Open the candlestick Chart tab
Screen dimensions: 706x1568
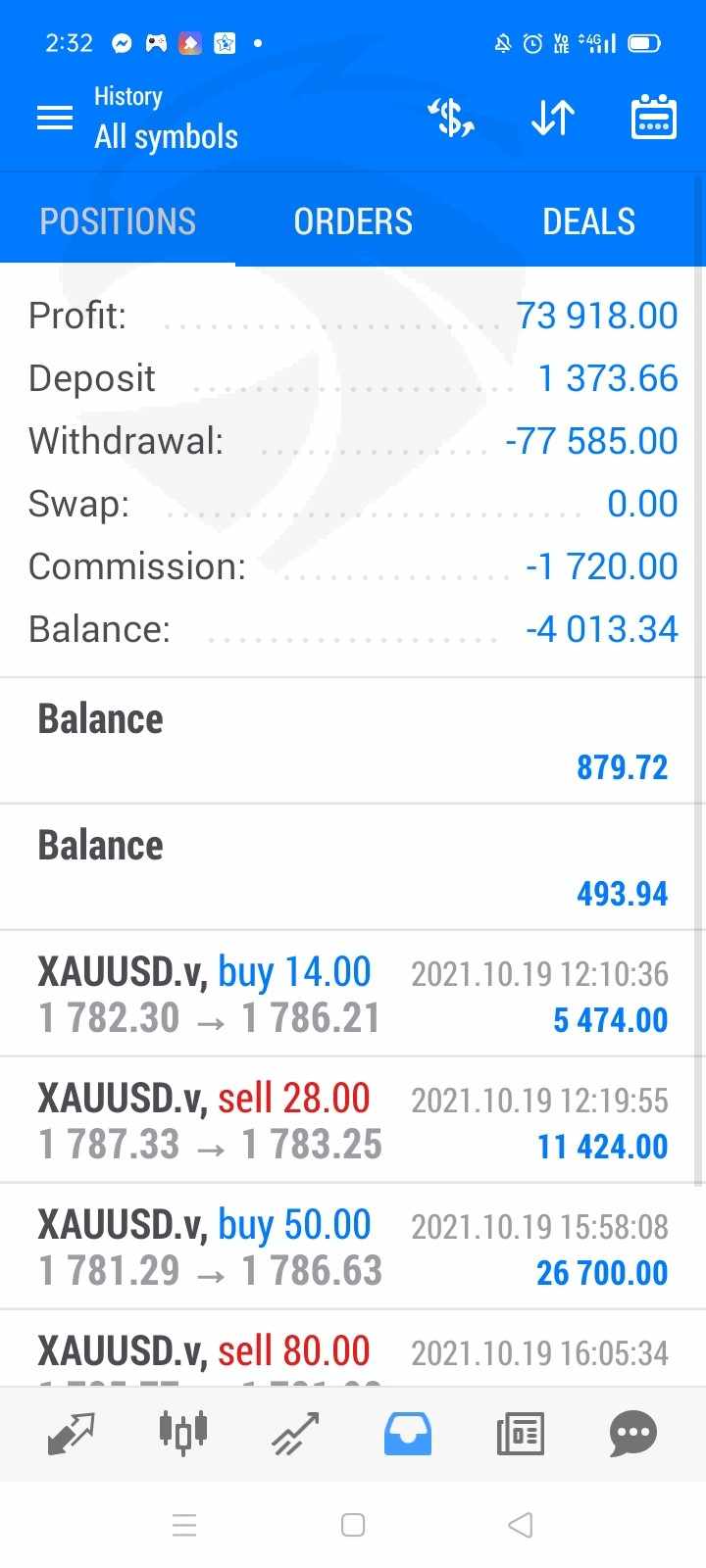(x=183, y=1434)
